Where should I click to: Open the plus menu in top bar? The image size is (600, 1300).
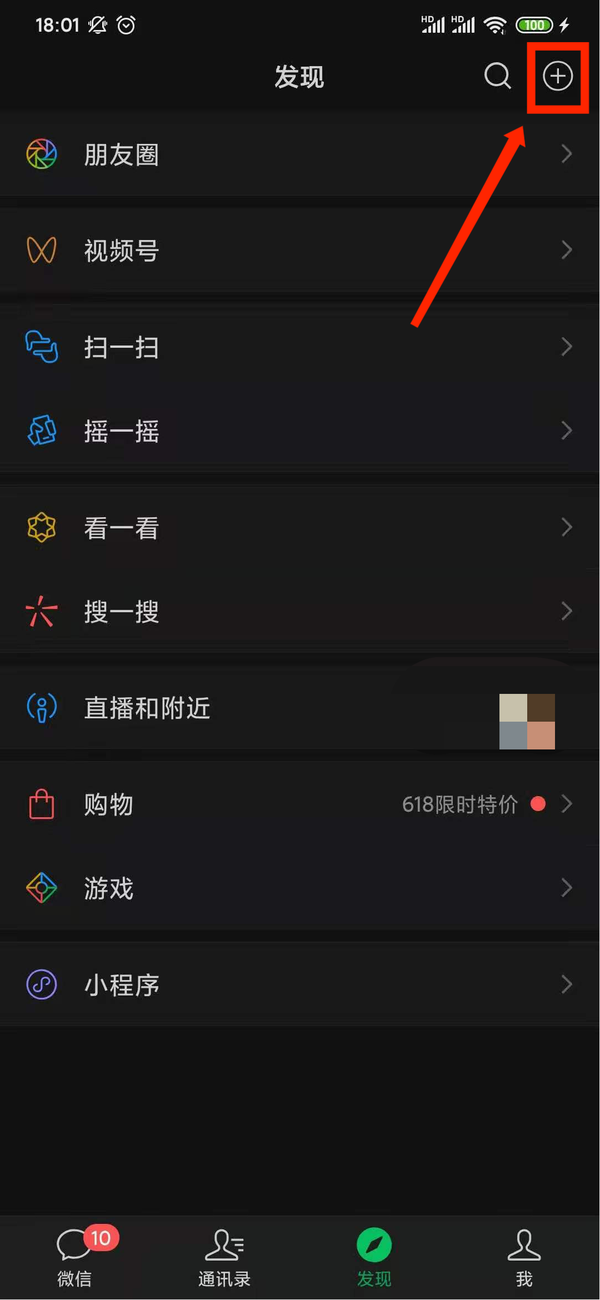557,76
